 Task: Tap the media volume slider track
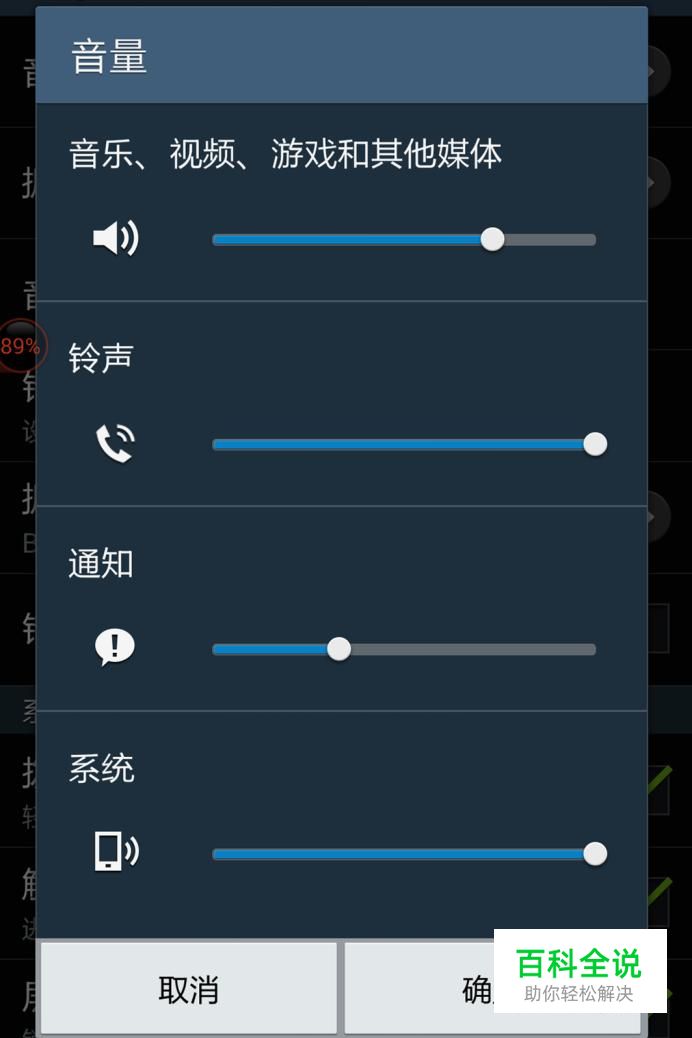pos(403,240)
